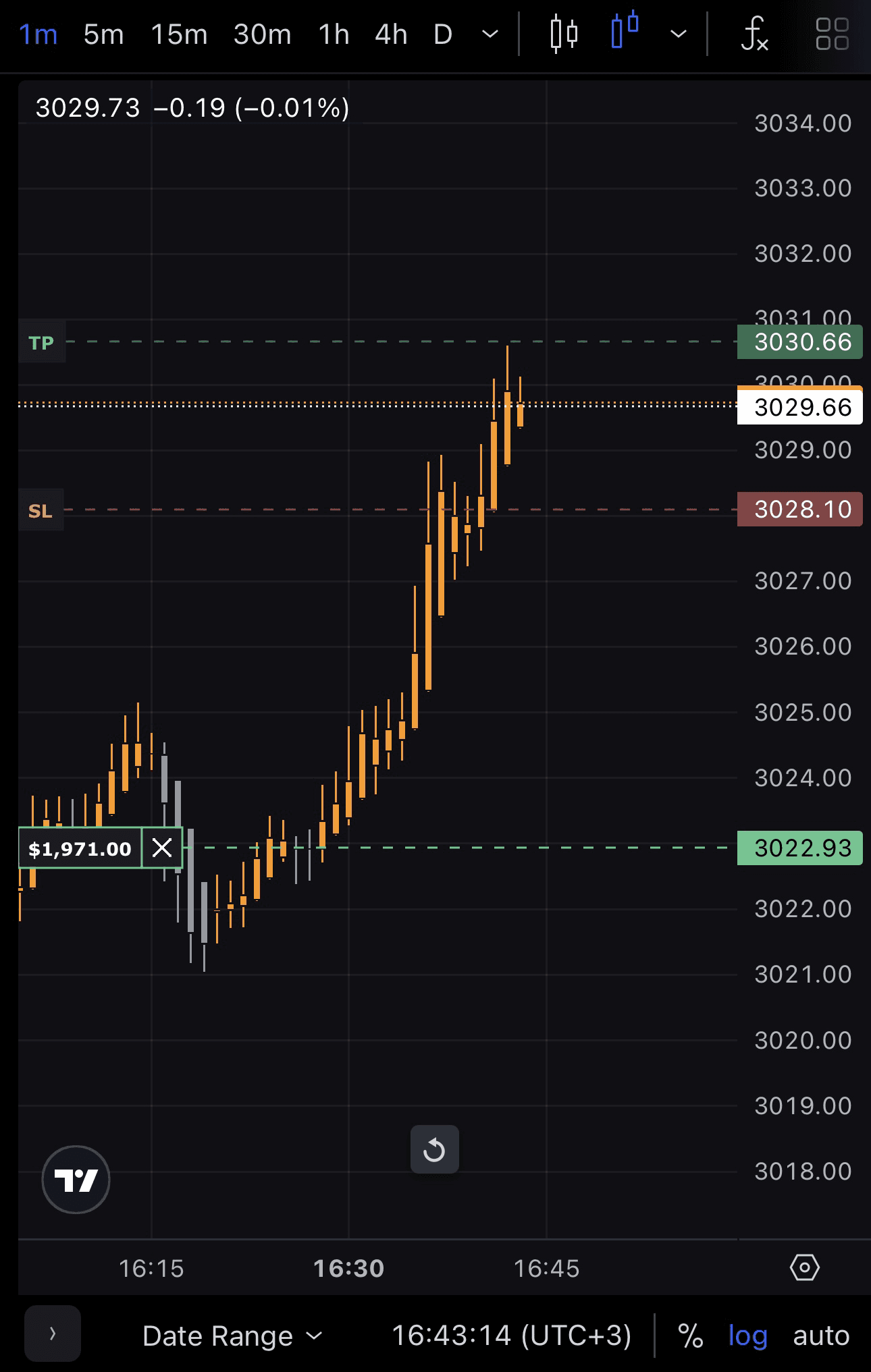Choose the 30m timeframe
Image resolution: width=871 pixels, height=1372 pixels.
click(262, 34)
